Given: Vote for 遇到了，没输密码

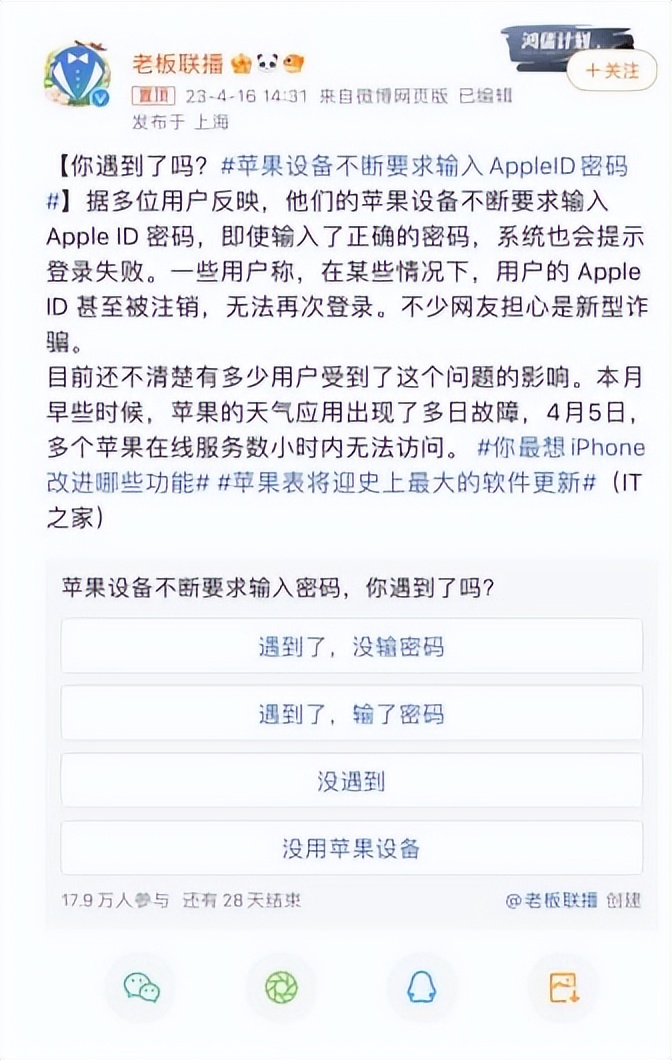Looking at the screenshot, I should [351, 646].
